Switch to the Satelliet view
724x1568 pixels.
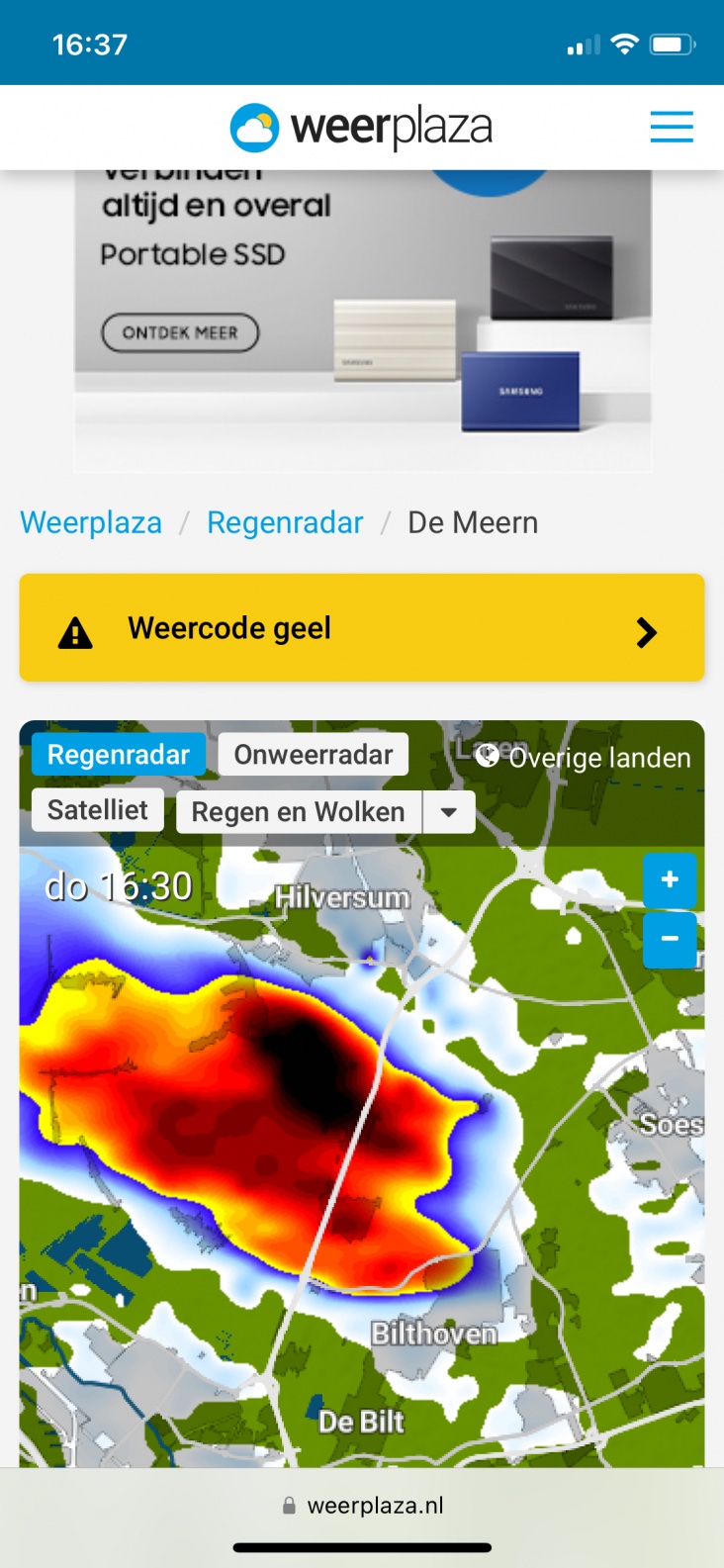pyautogui.click(x=98, y=810)
